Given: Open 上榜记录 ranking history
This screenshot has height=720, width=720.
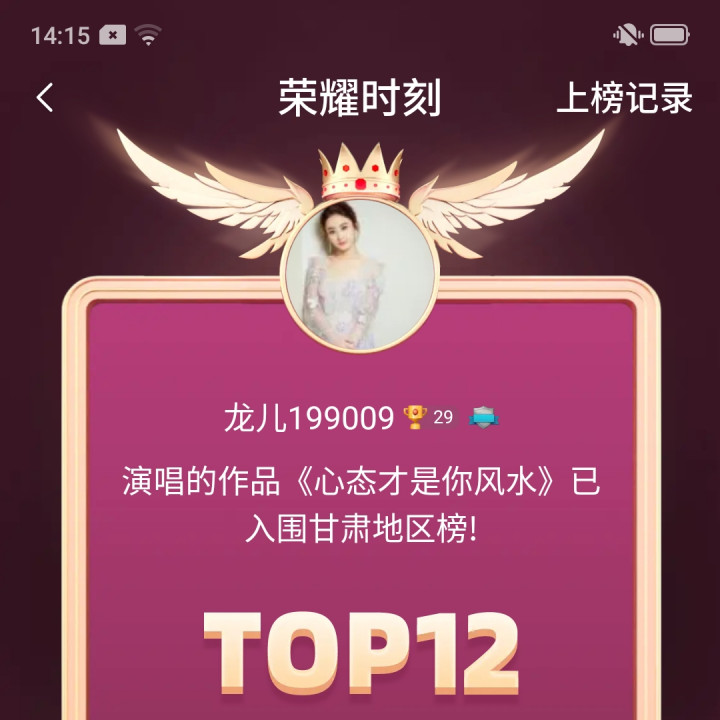Looking at the screenshot, I should pyautogui.click(x=624, y=99).
